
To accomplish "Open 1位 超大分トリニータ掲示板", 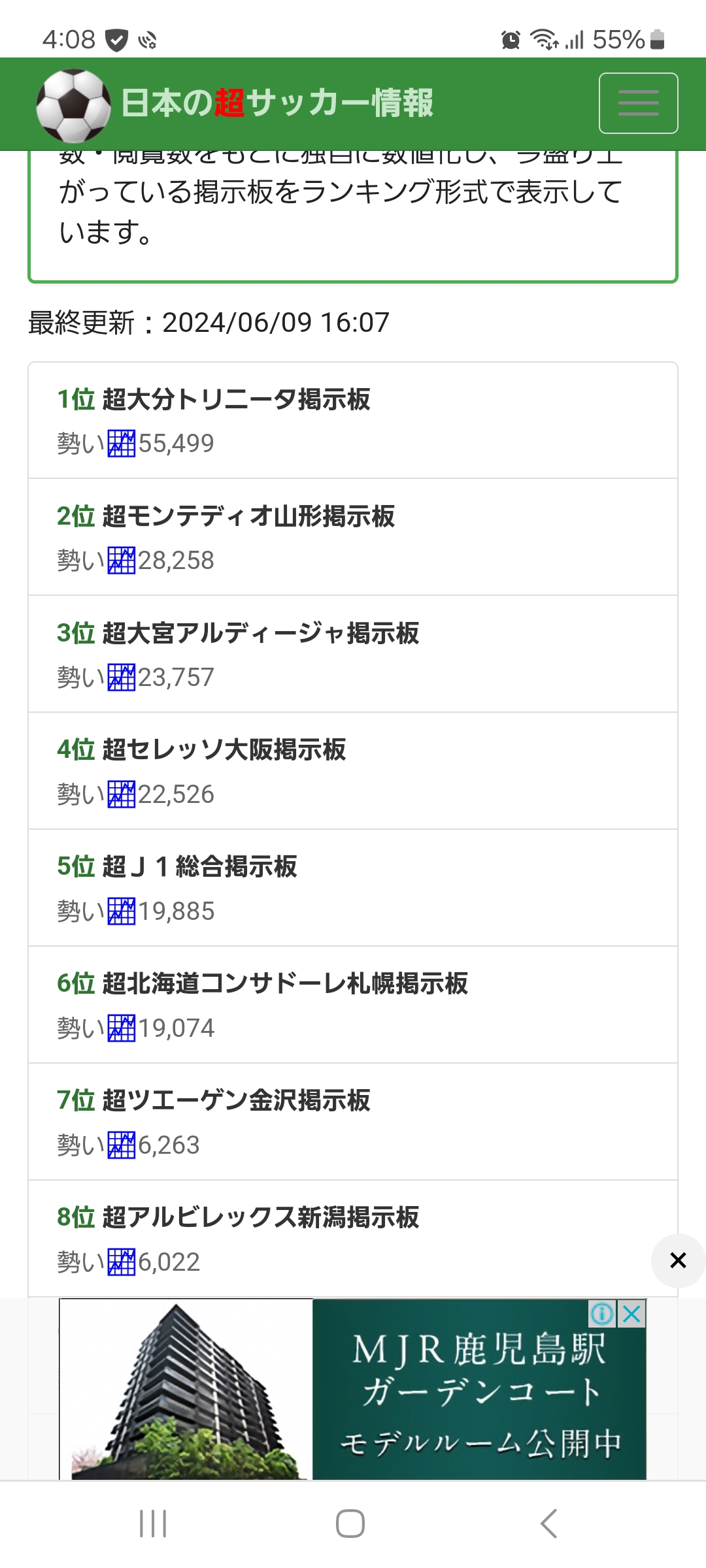I will click(353, 420).
